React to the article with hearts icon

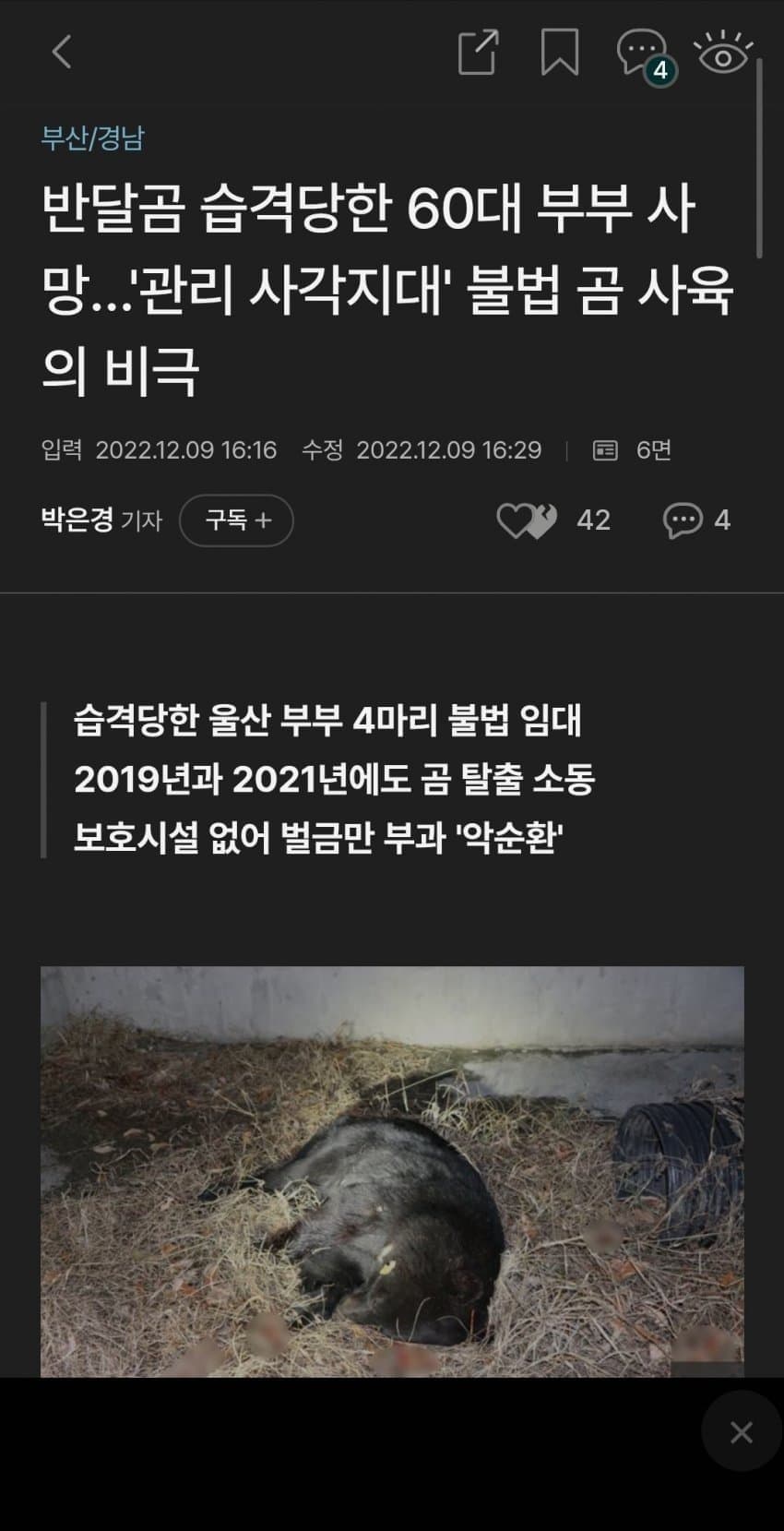[528, 520]
